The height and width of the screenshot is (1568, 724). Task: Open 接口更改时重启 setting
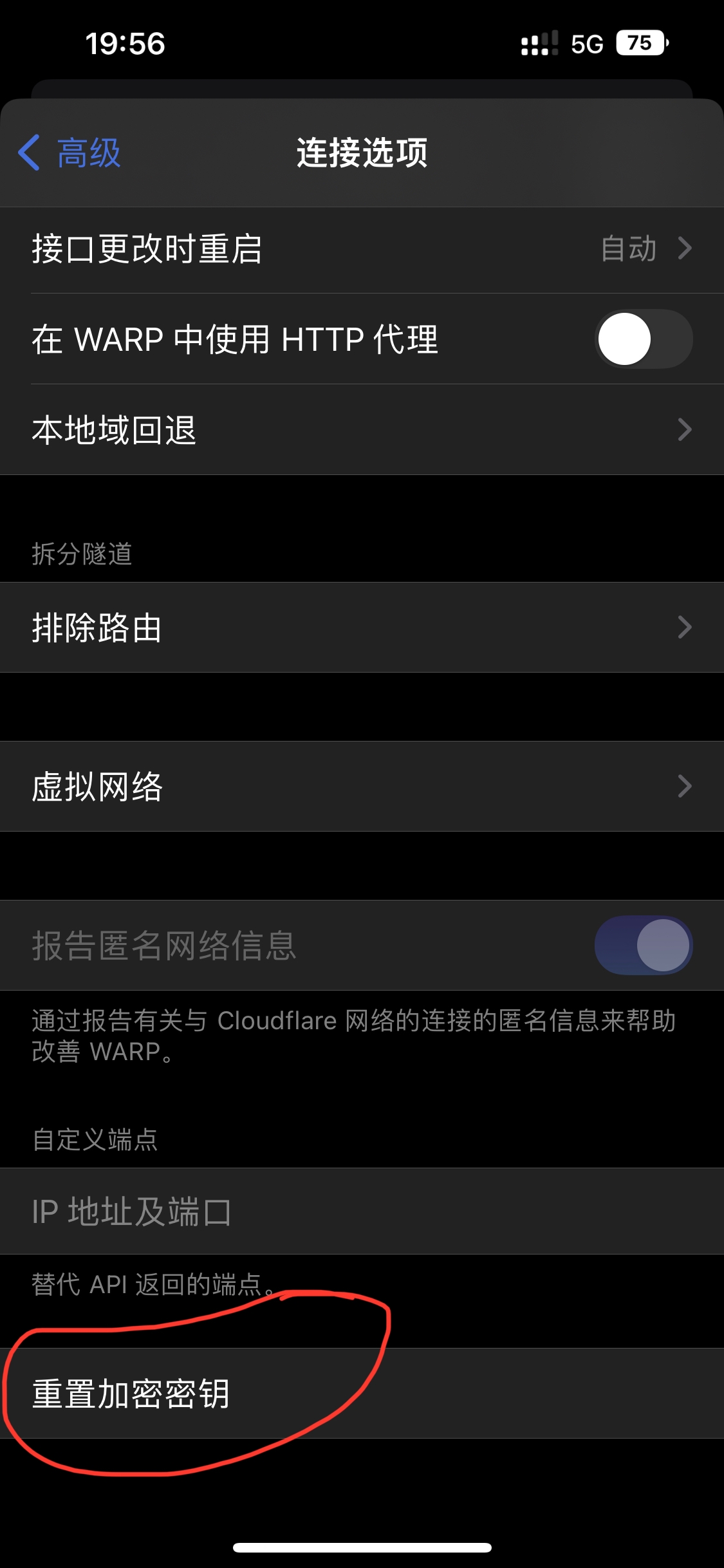[x=362, y=249]
